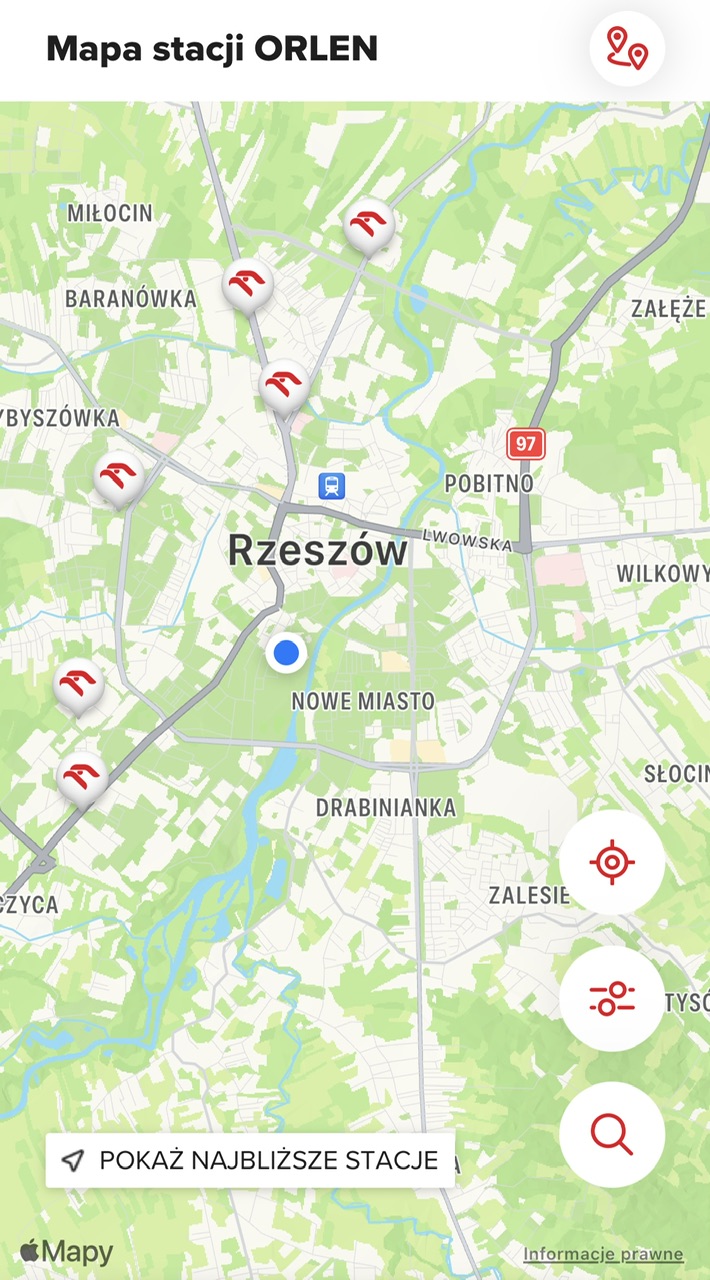The height and width of the screenshot is (1280, 710).
Task: Select ORLEN station pin near Przybyszówka
Action: pos(119,477)
